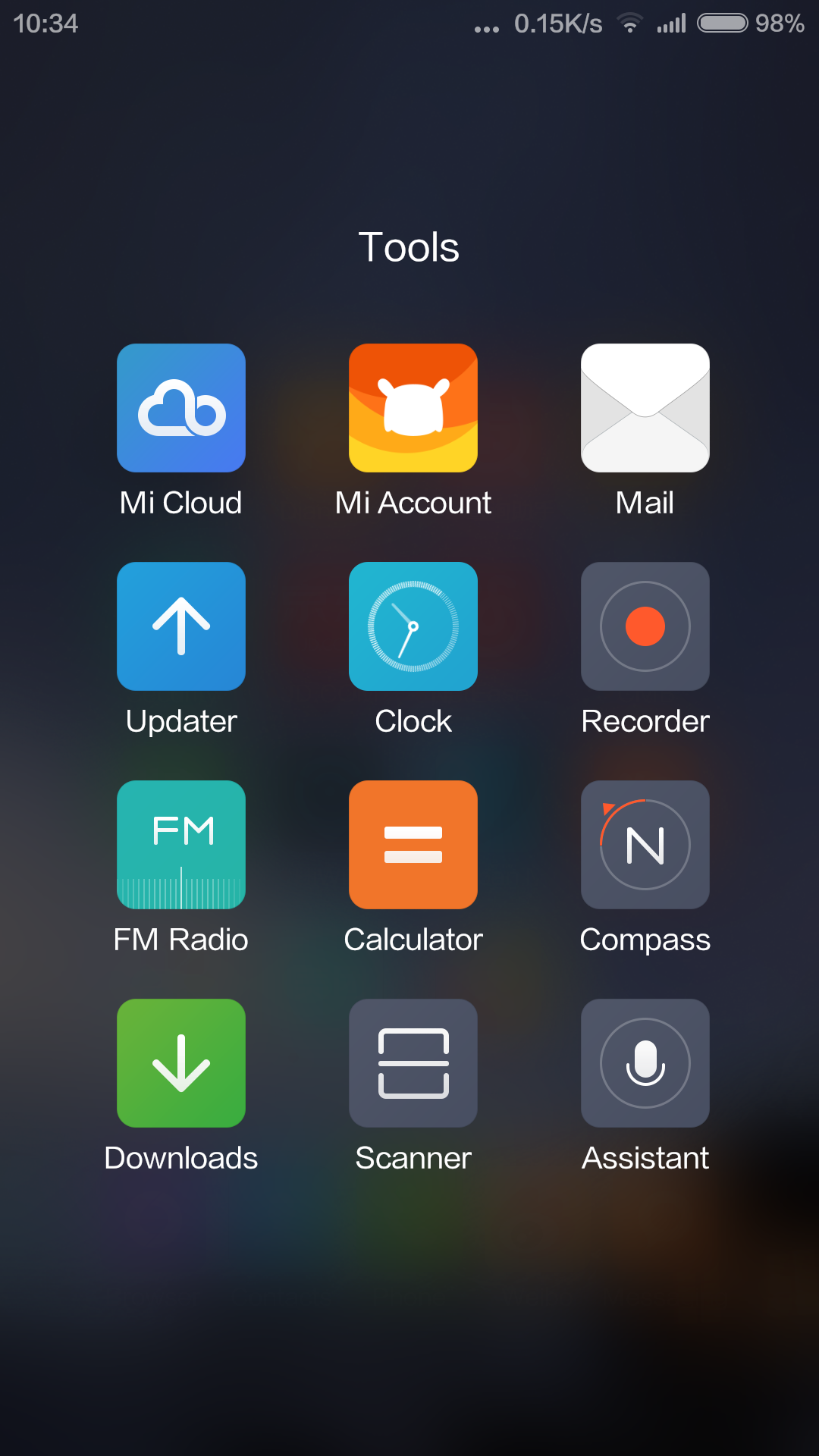Viewport: 819px width, 1456px height.
Task: Launch the Calculator
Action: coord(413,845)
